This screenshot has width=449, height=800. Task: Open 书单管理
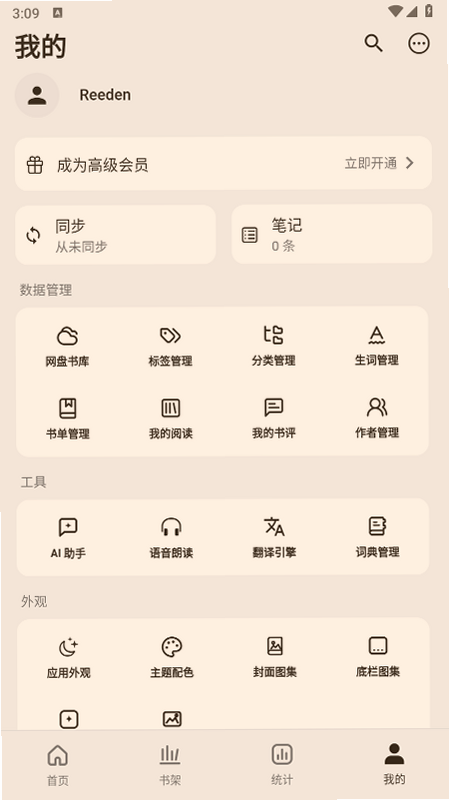[x=68, y=419]
